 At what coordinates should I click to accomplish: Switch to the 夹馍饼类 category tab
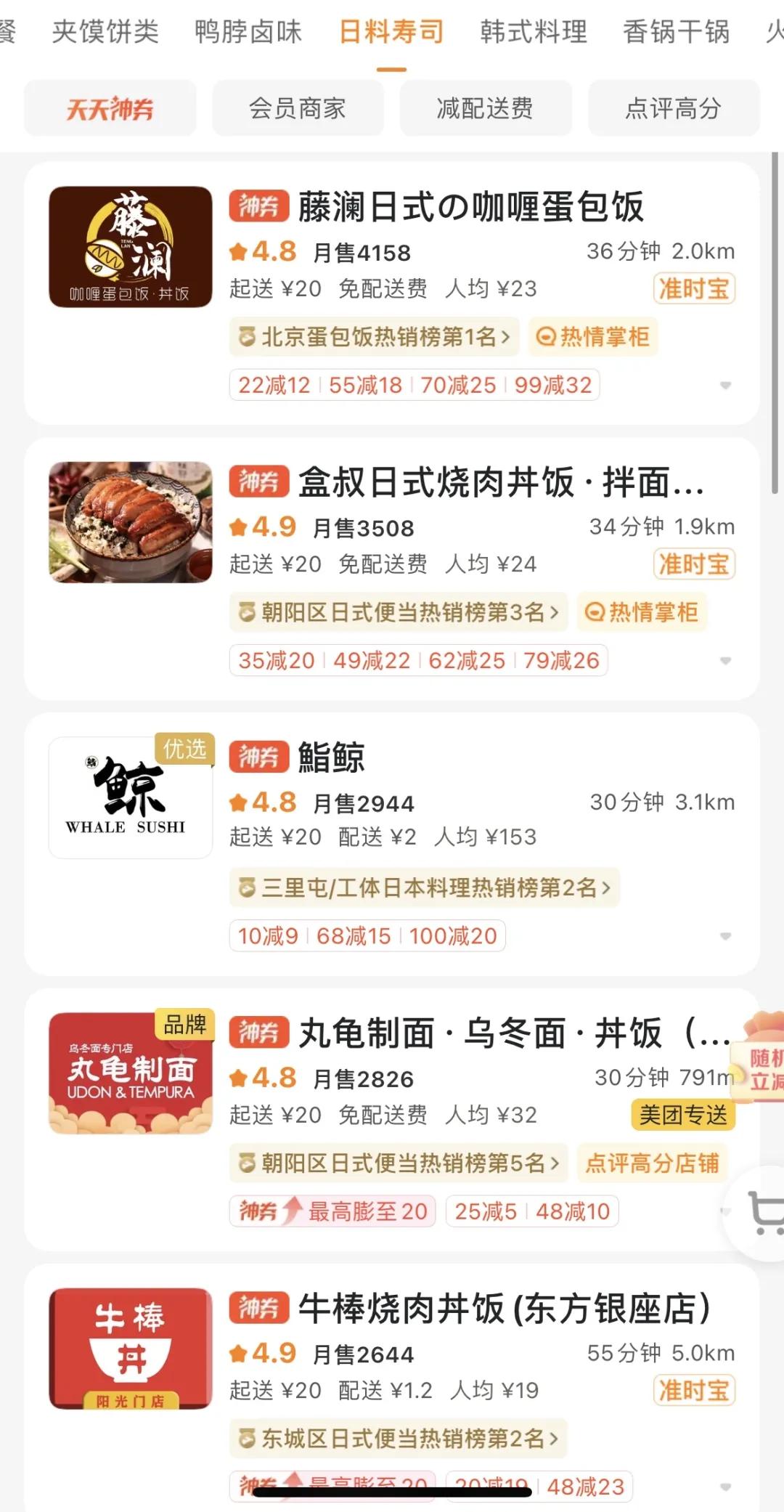[105, 32]
